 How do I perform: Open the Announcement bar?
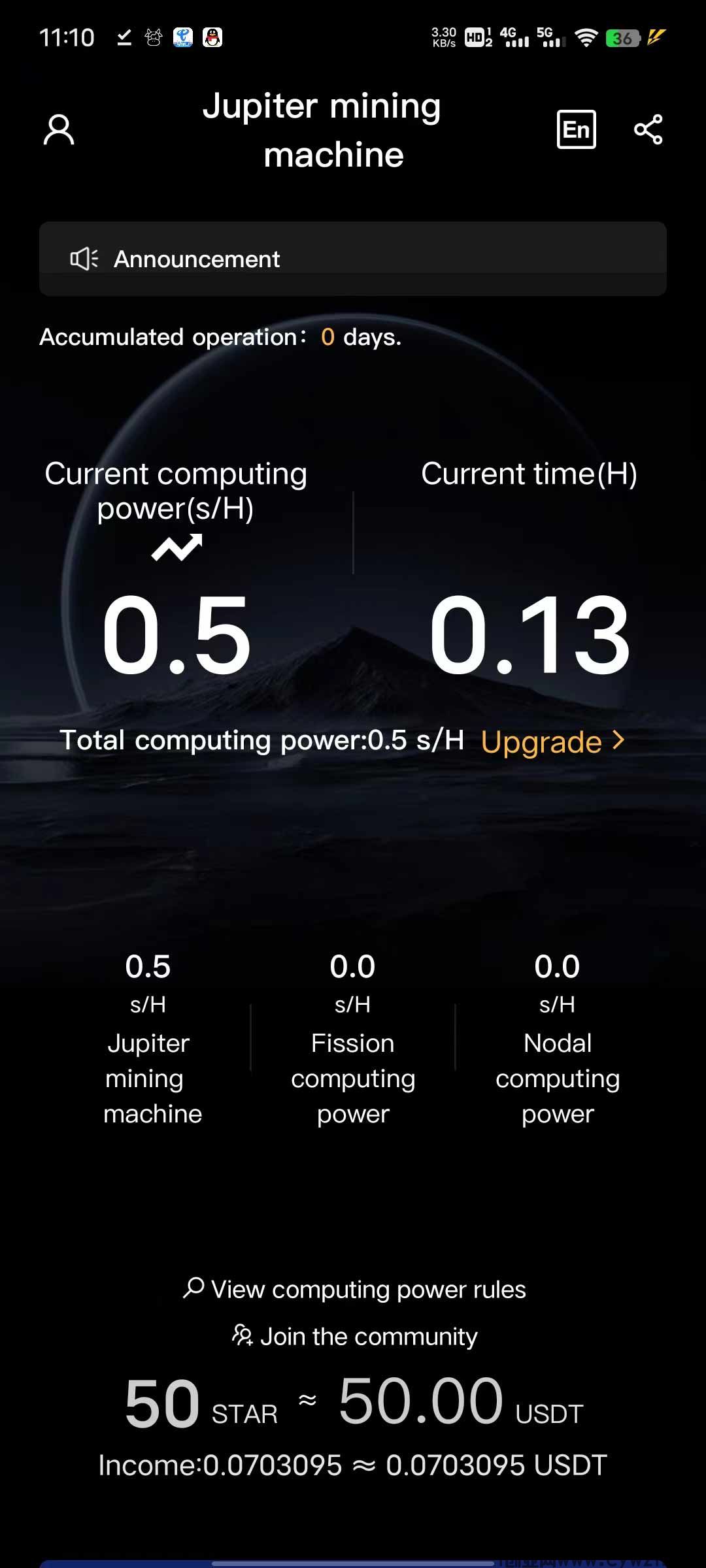tap(353, 259)
